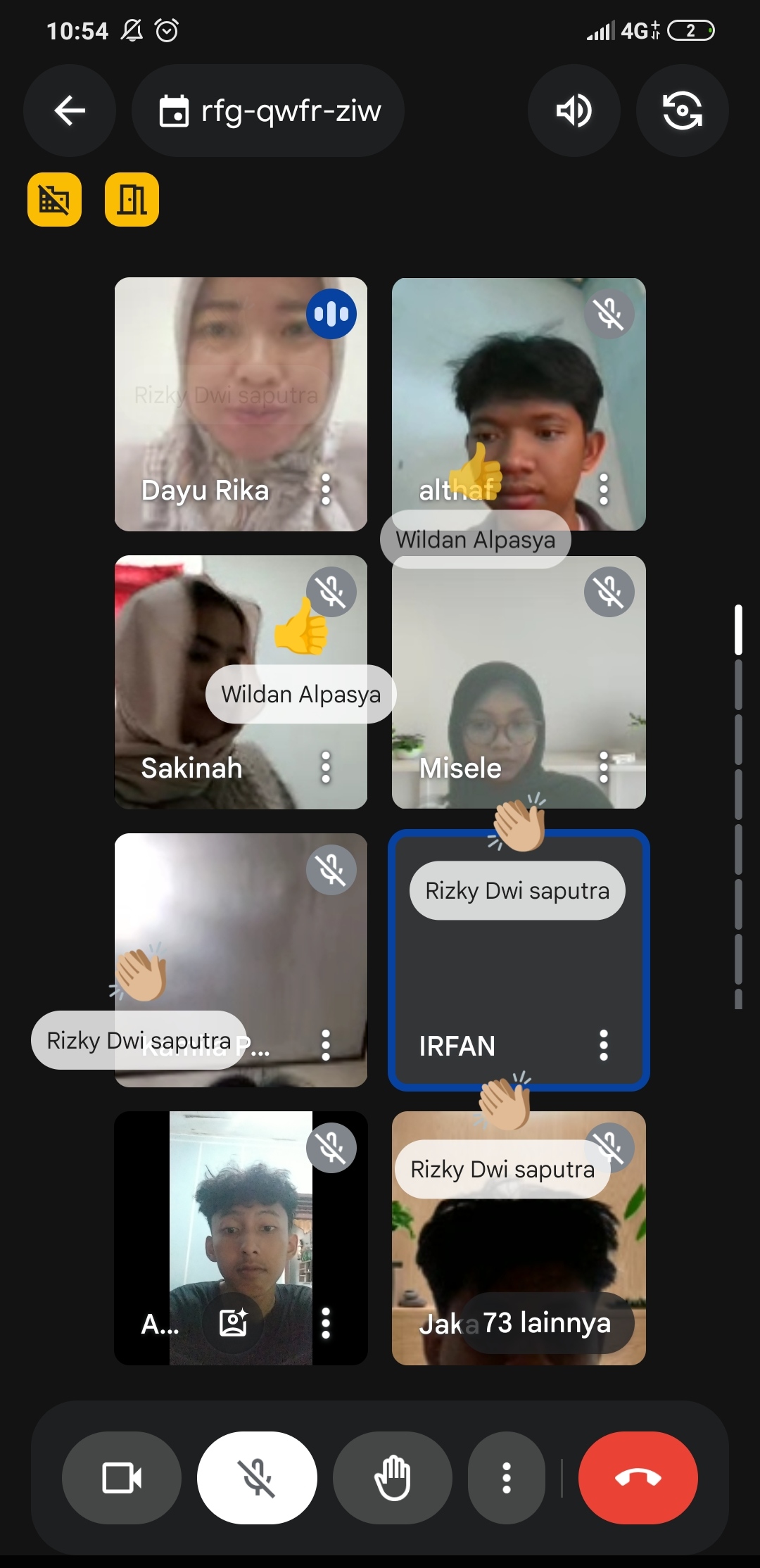This screenshot has width=760, height=1568.
Task: Leave the call with red hang-up button
Action: pyautogui.click(x=638, y=1478)
